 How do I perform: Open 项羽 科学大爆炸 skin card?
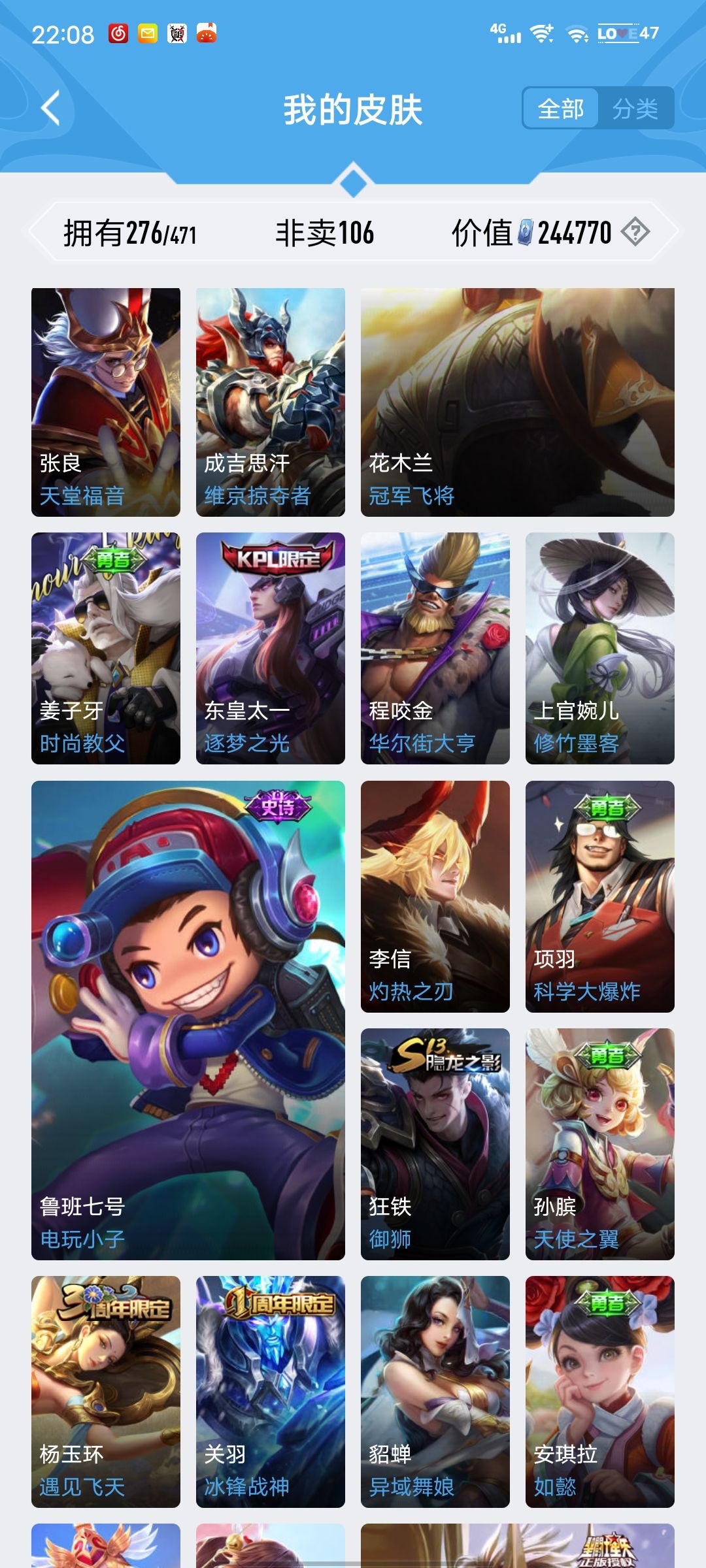click(599, 896)
